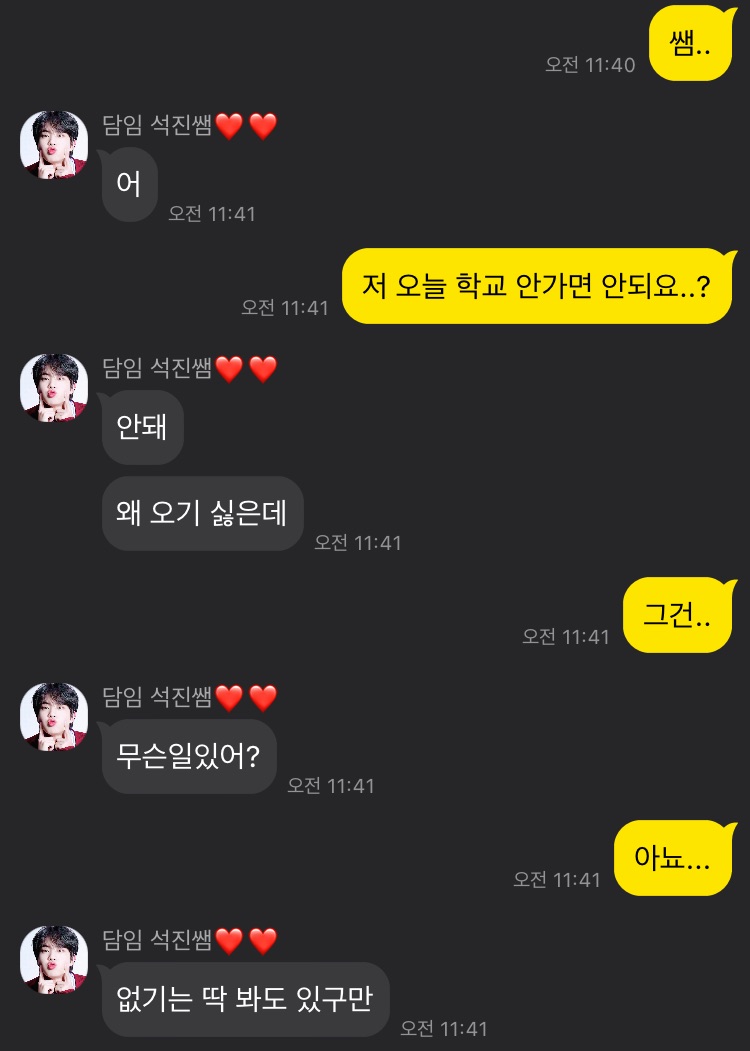Tap the gray '어' reply bubble
Screen dimensions: 750x1051
pyautogui.click(x=131, y=184)
